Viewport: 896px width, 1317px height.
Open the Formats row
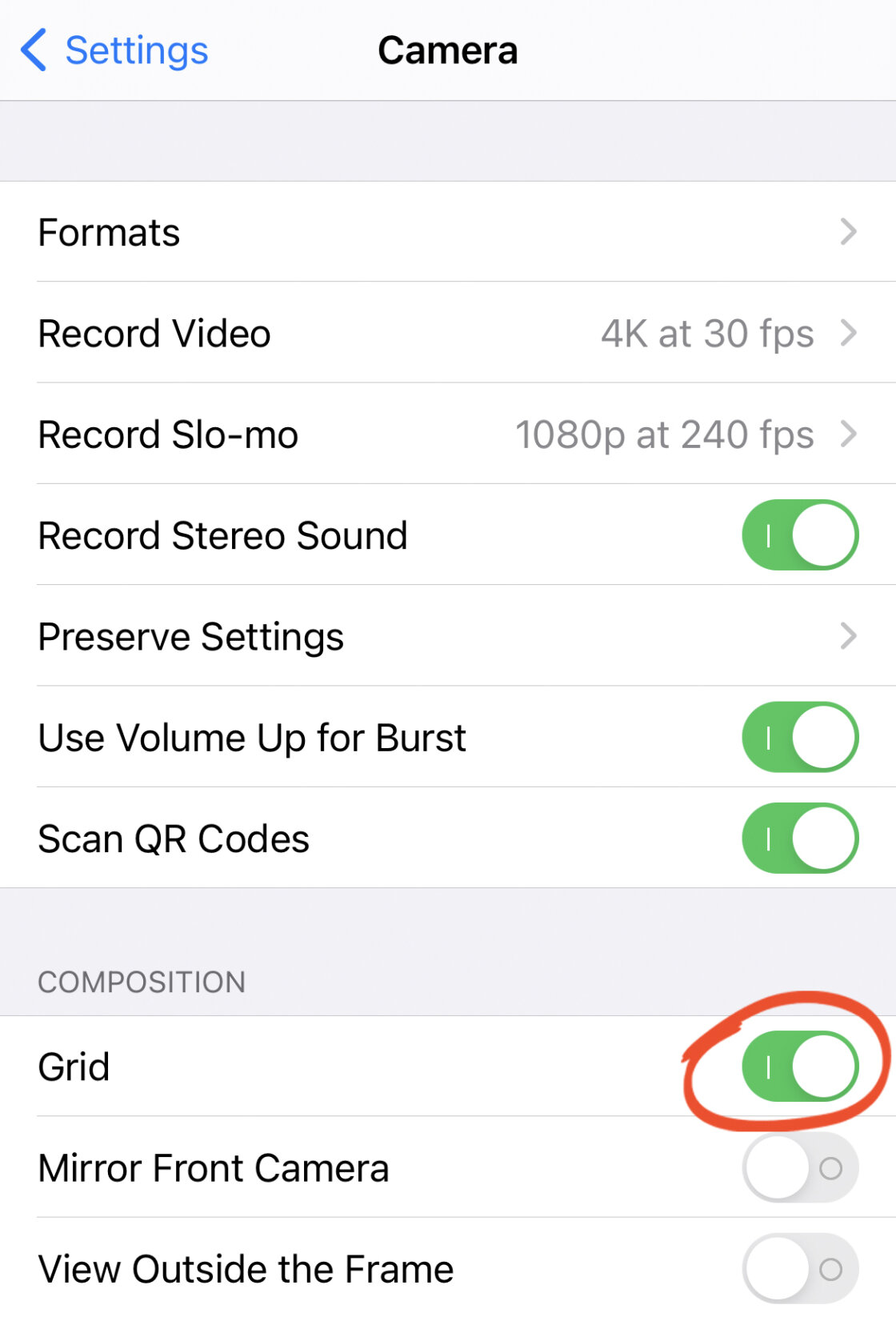point(448,233)
